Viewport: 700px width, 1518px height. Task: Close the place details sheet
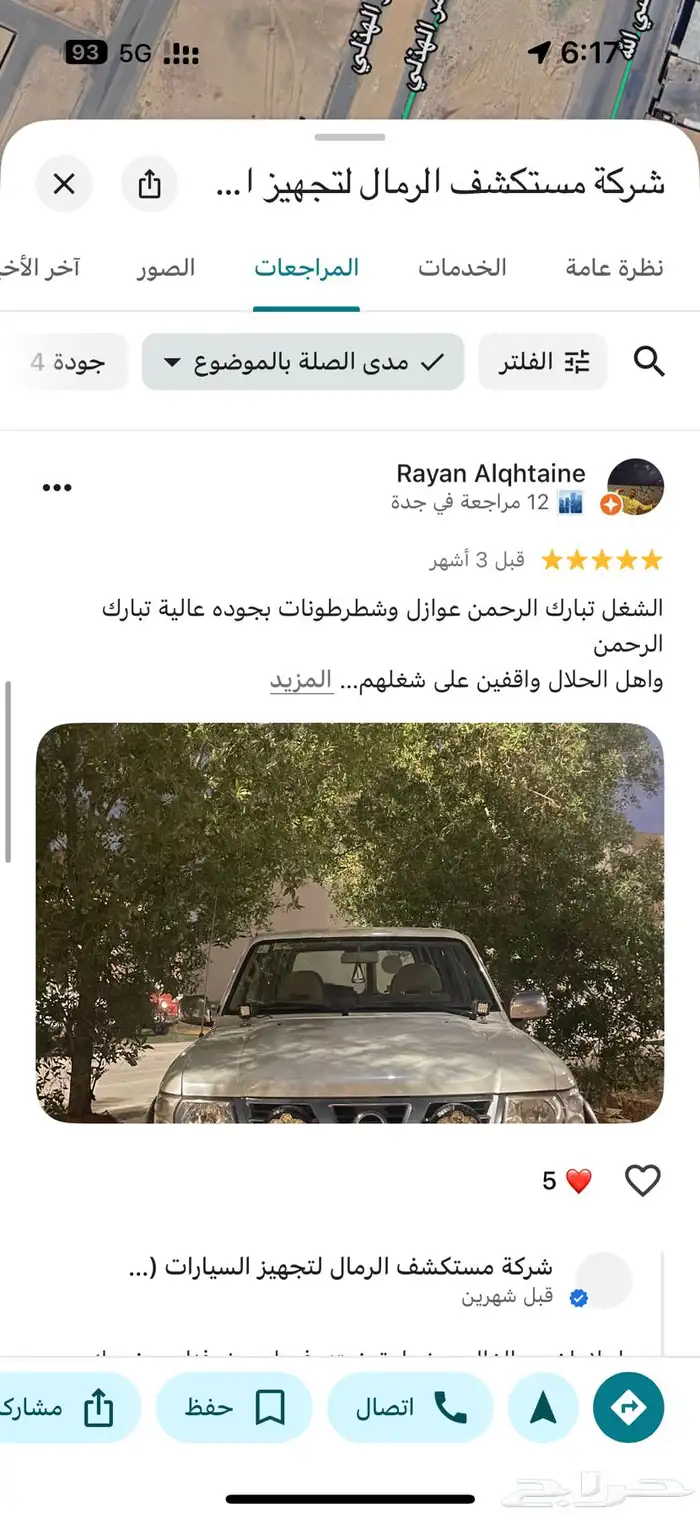[x=64, y=184]
